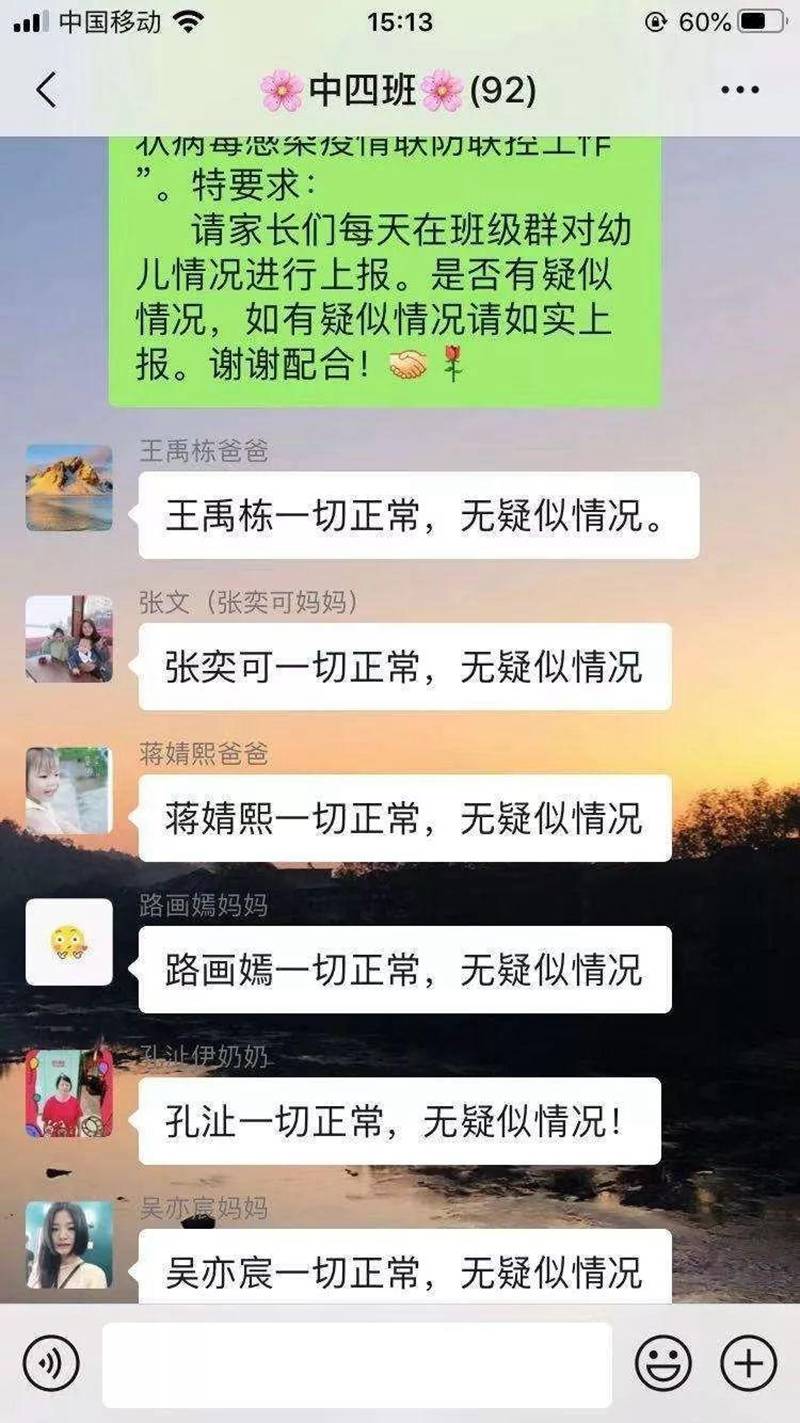Open the group chat details menu
800x1423 pixels.
[x=739, y=90]
